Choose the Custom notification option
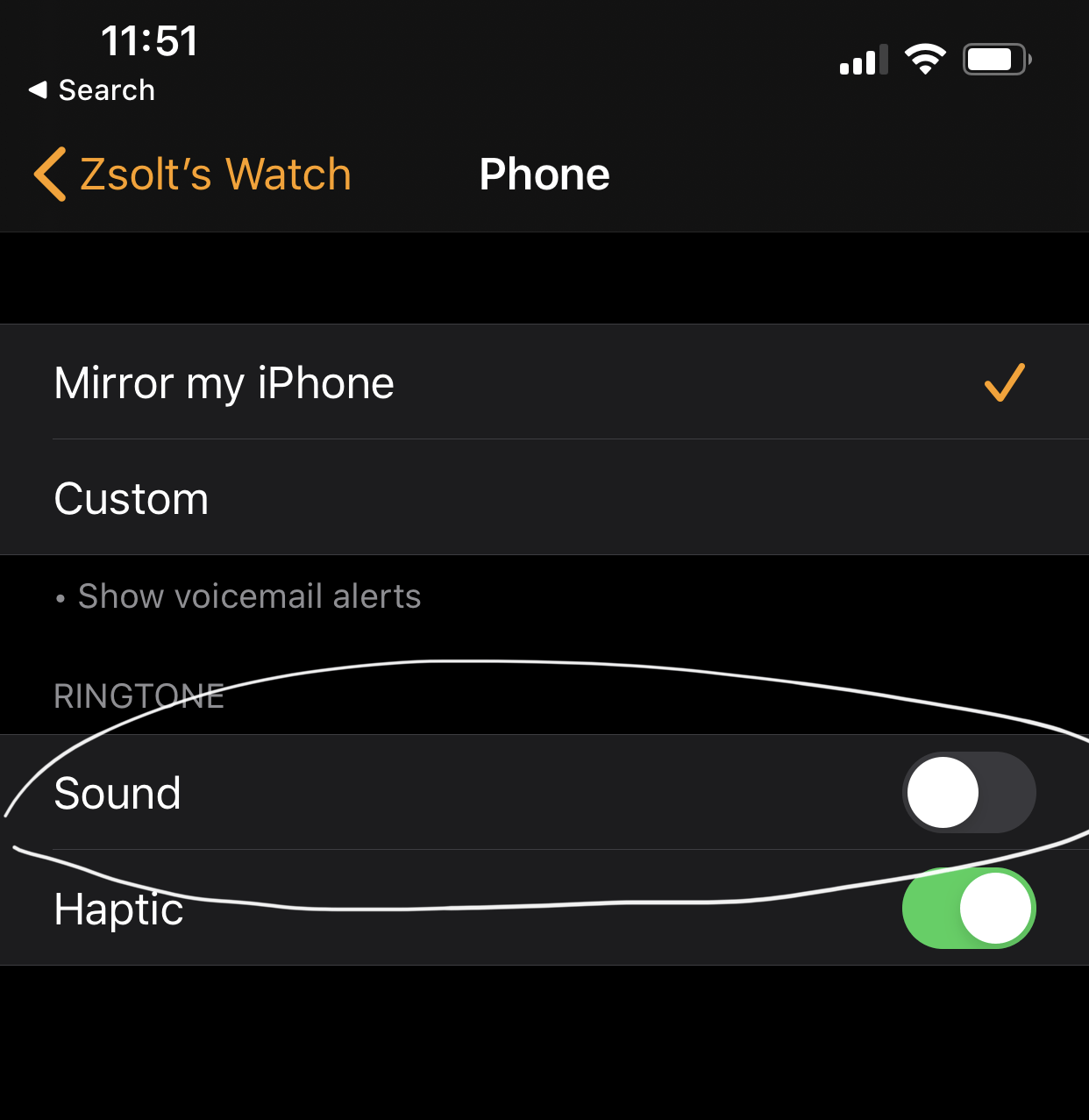 coord(544,498)
